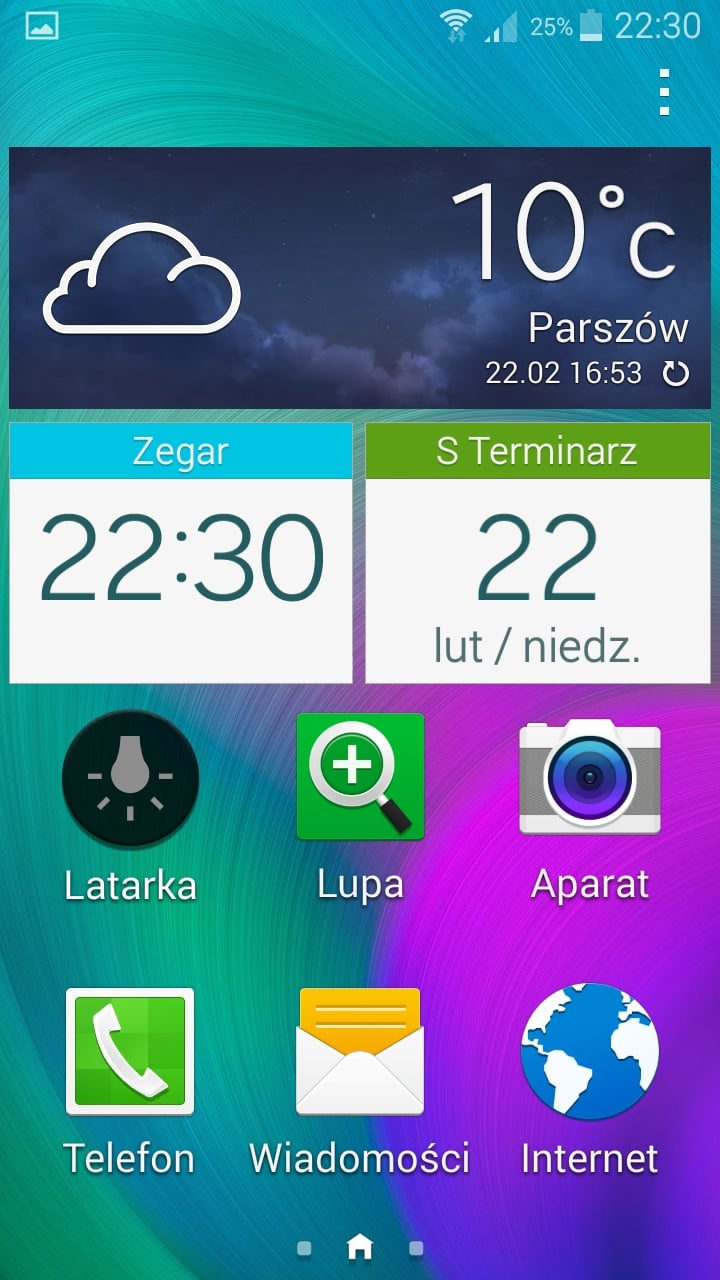Refresh the weather widget data
This screenshot has width=720, height=1280.
pos(676,375)
